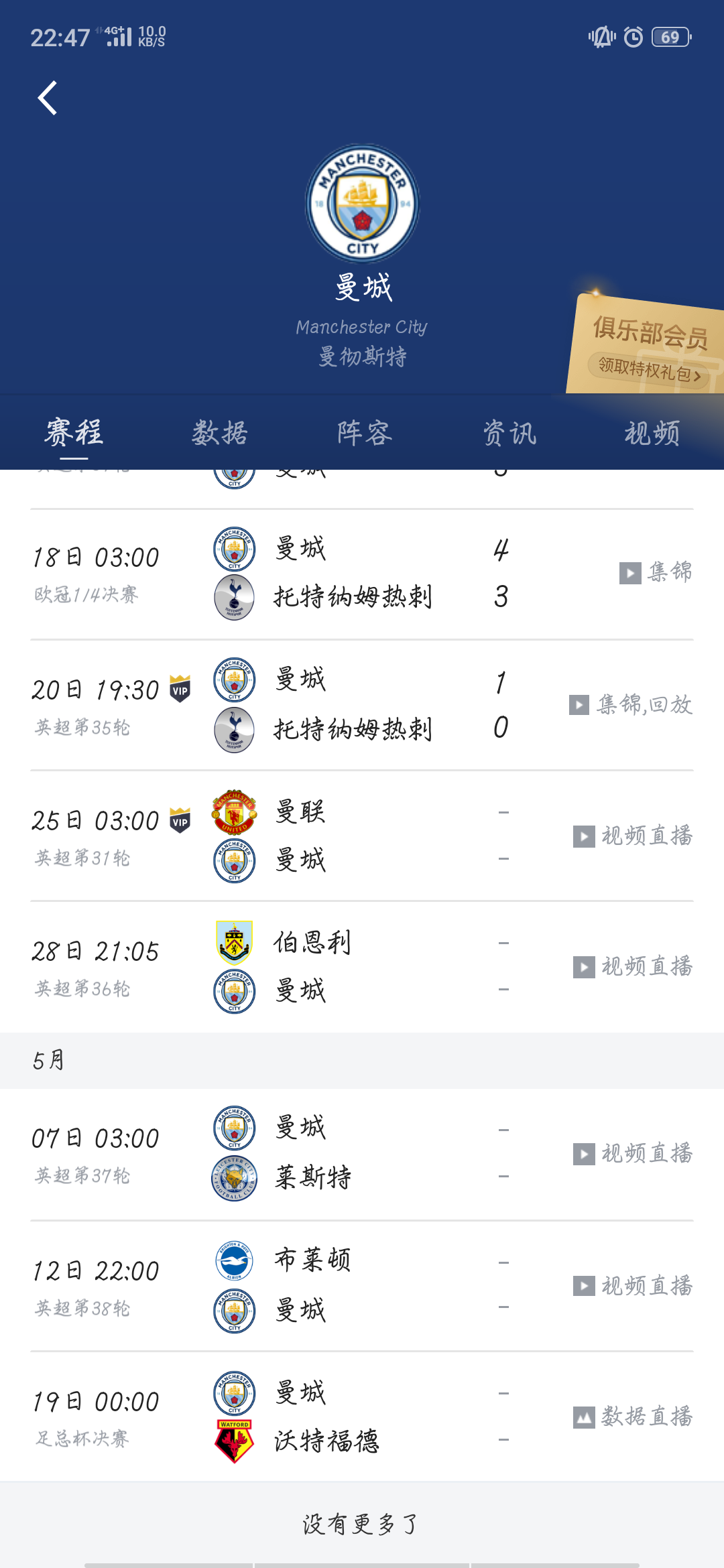Open 数据直播 for 曼城 vs 沃特福德
Screen dimensions: 724x1568
pyautogui.click(x=633, y=1417)
